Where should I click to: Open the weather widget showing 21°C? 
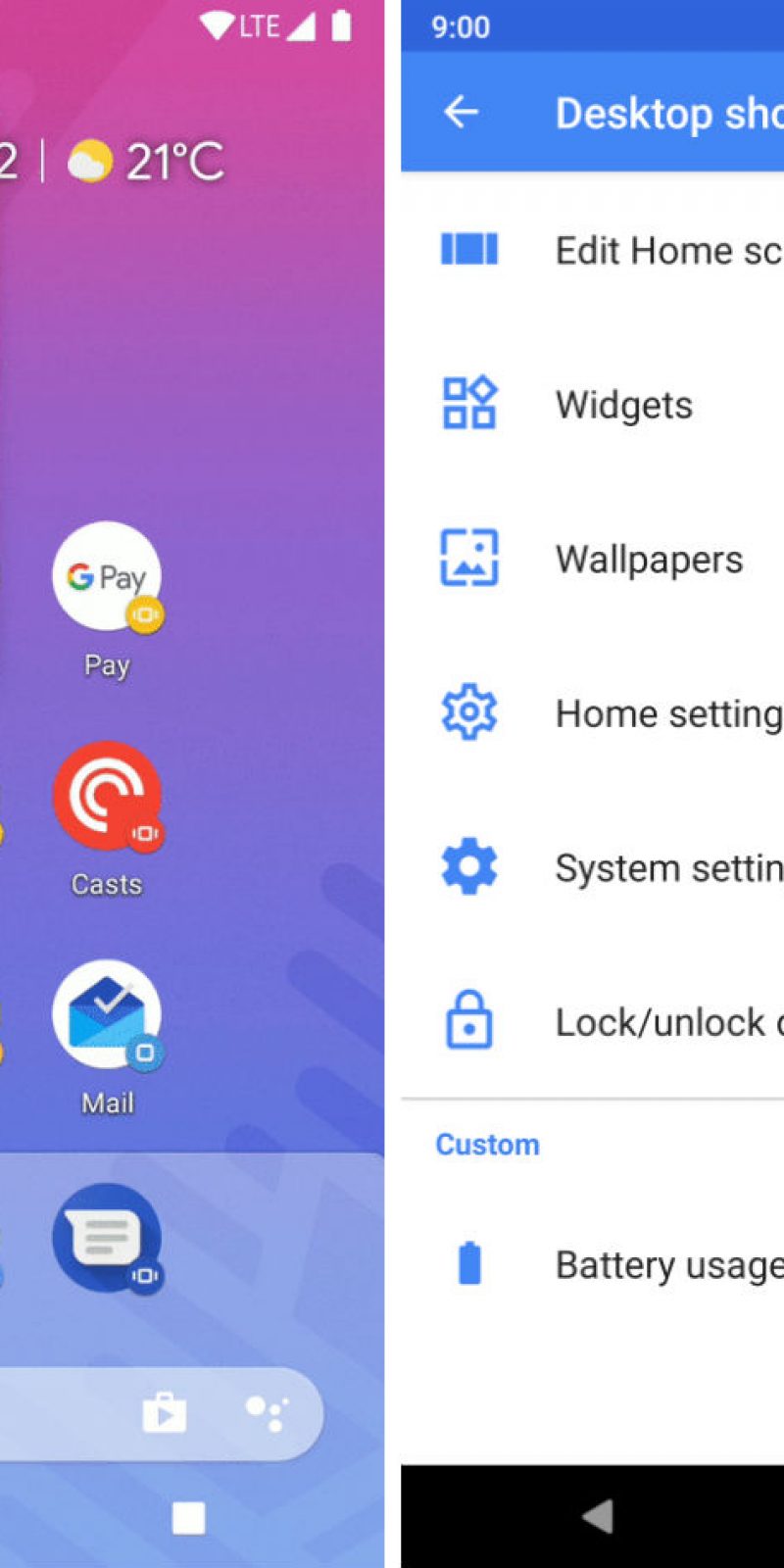coord(147,161)
